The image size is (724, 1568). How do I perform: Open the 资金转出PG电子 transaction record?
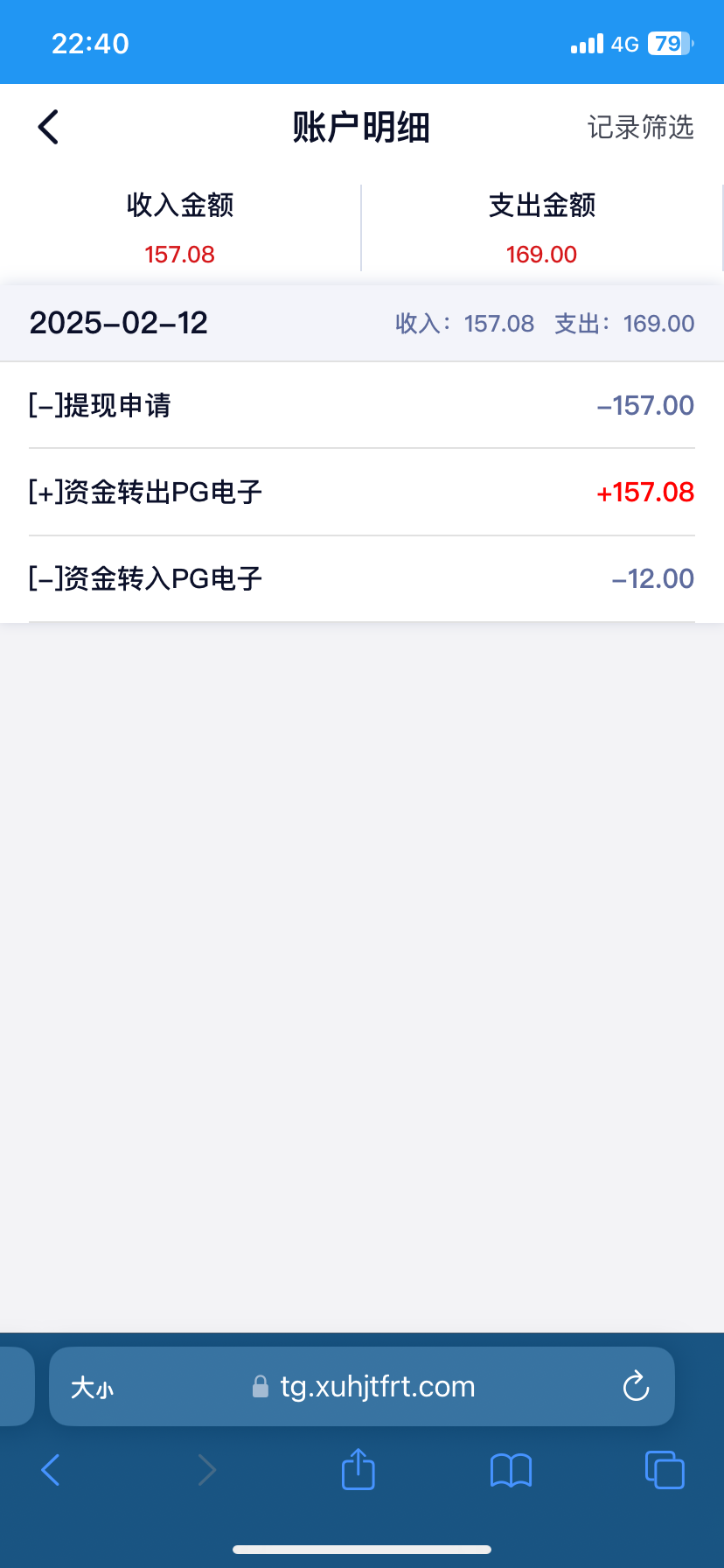[362, 493]
